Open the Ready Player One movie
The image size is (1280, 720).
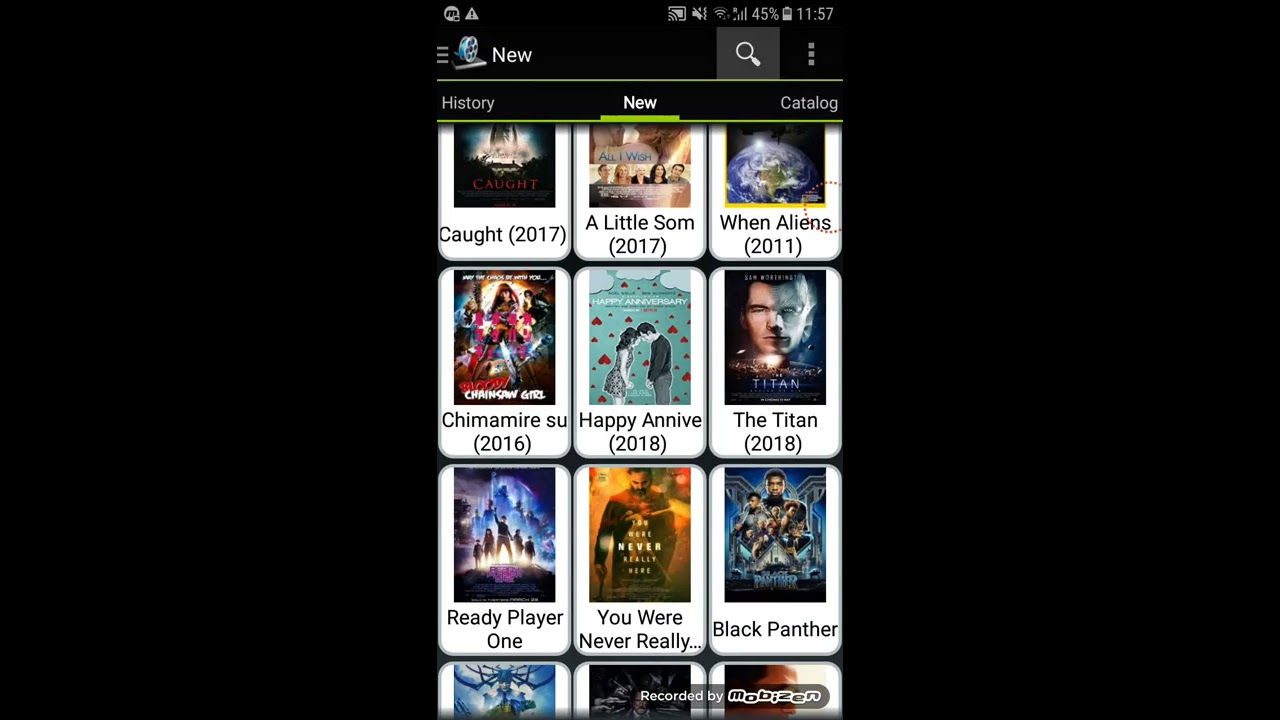[x=504, y=558]
